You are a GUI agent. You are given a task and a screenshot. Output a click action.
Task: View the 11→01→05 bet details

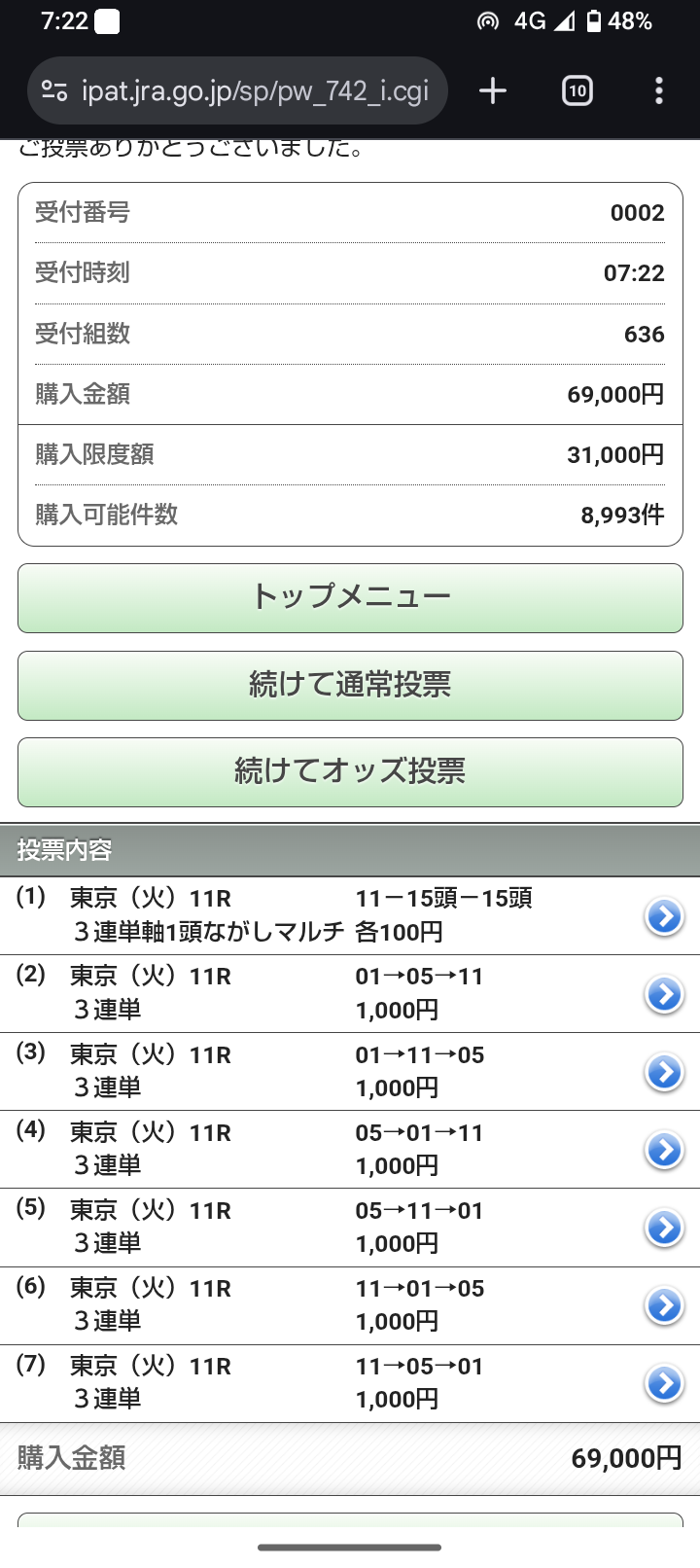coord(664,1305)
